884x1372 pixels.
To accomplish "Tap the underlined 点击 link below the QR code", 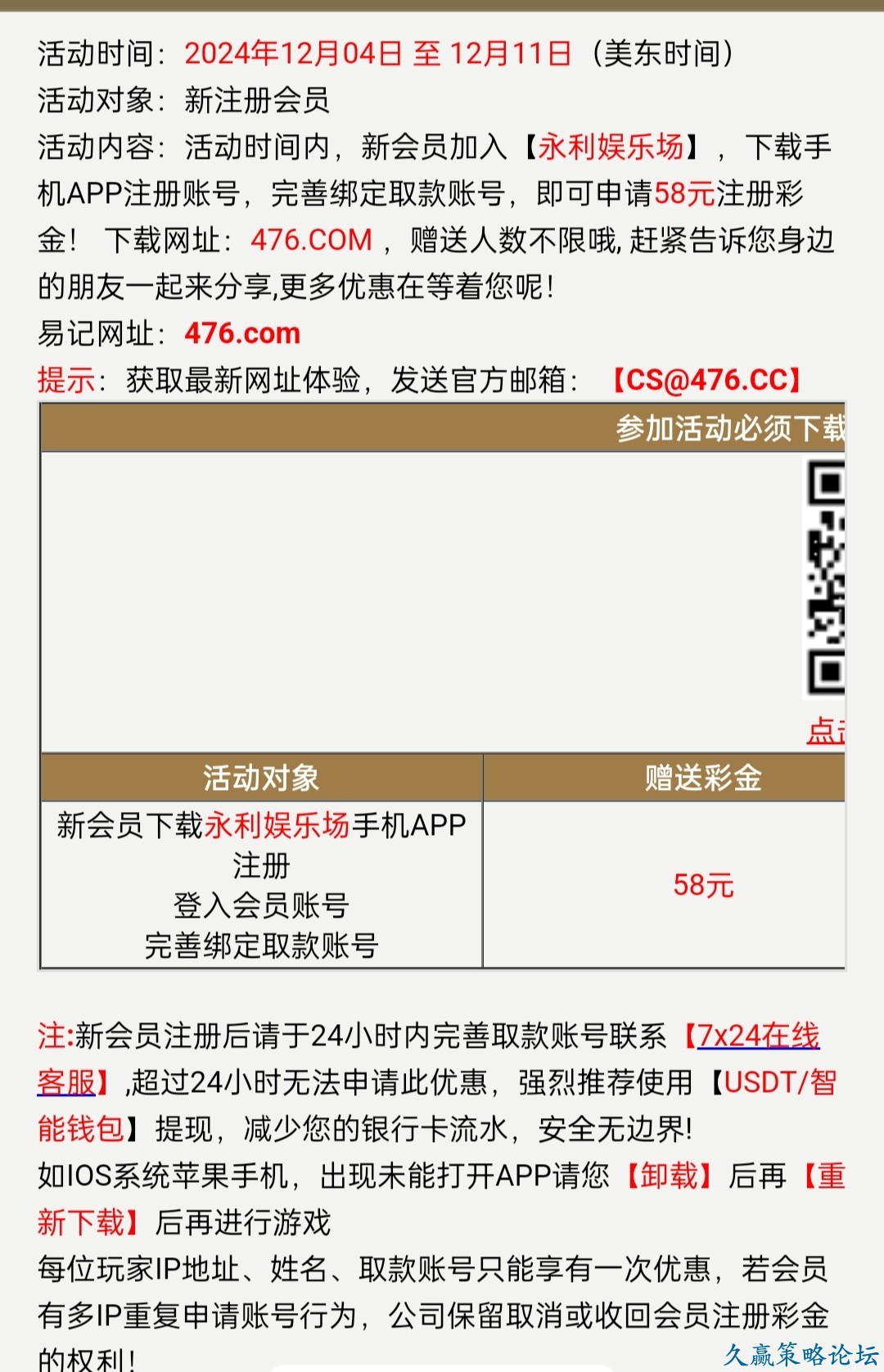I will pos(825,731).
